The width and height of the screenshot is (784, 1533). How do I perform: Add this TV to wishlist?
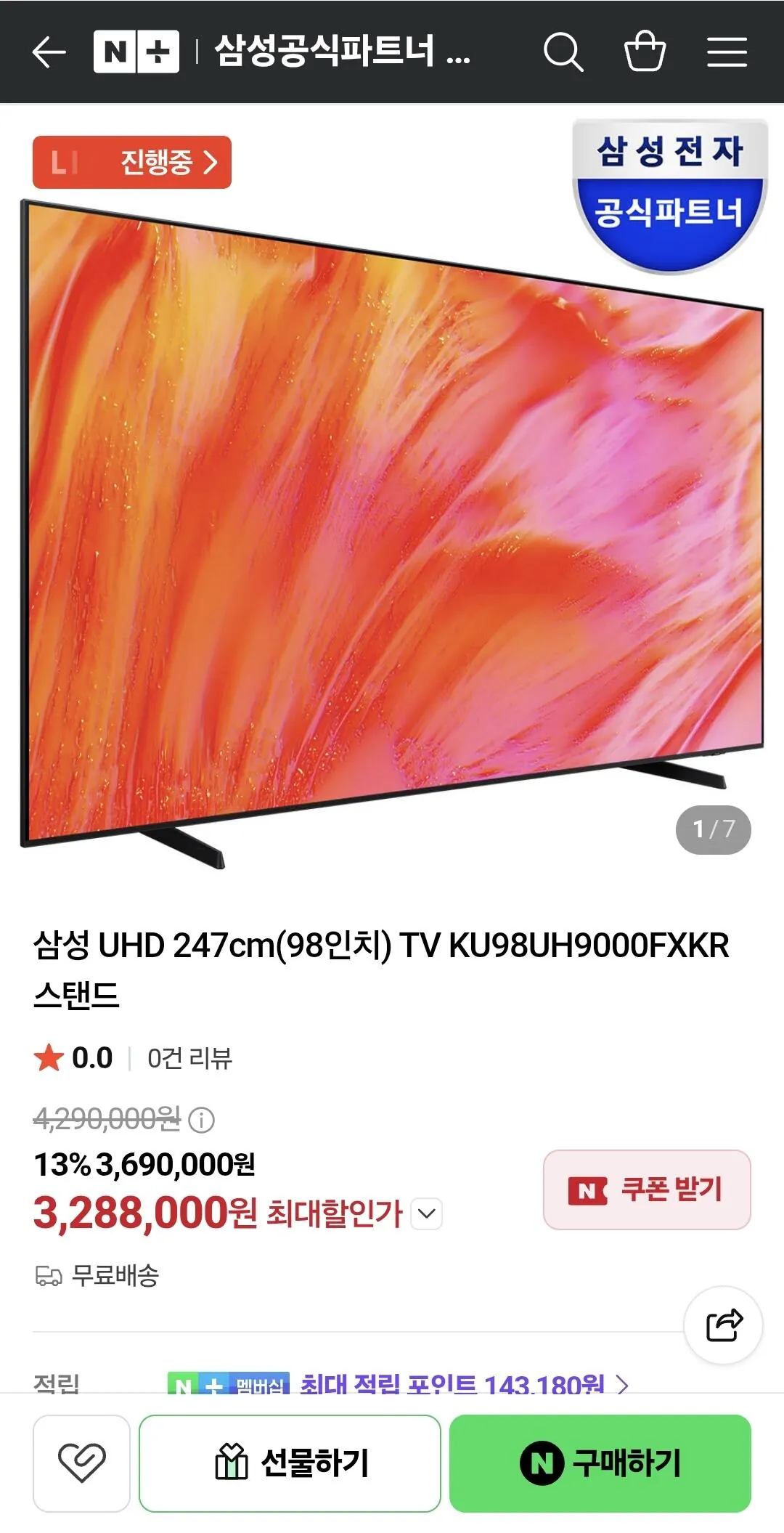pyautogui.click(x=81, y=1463)
